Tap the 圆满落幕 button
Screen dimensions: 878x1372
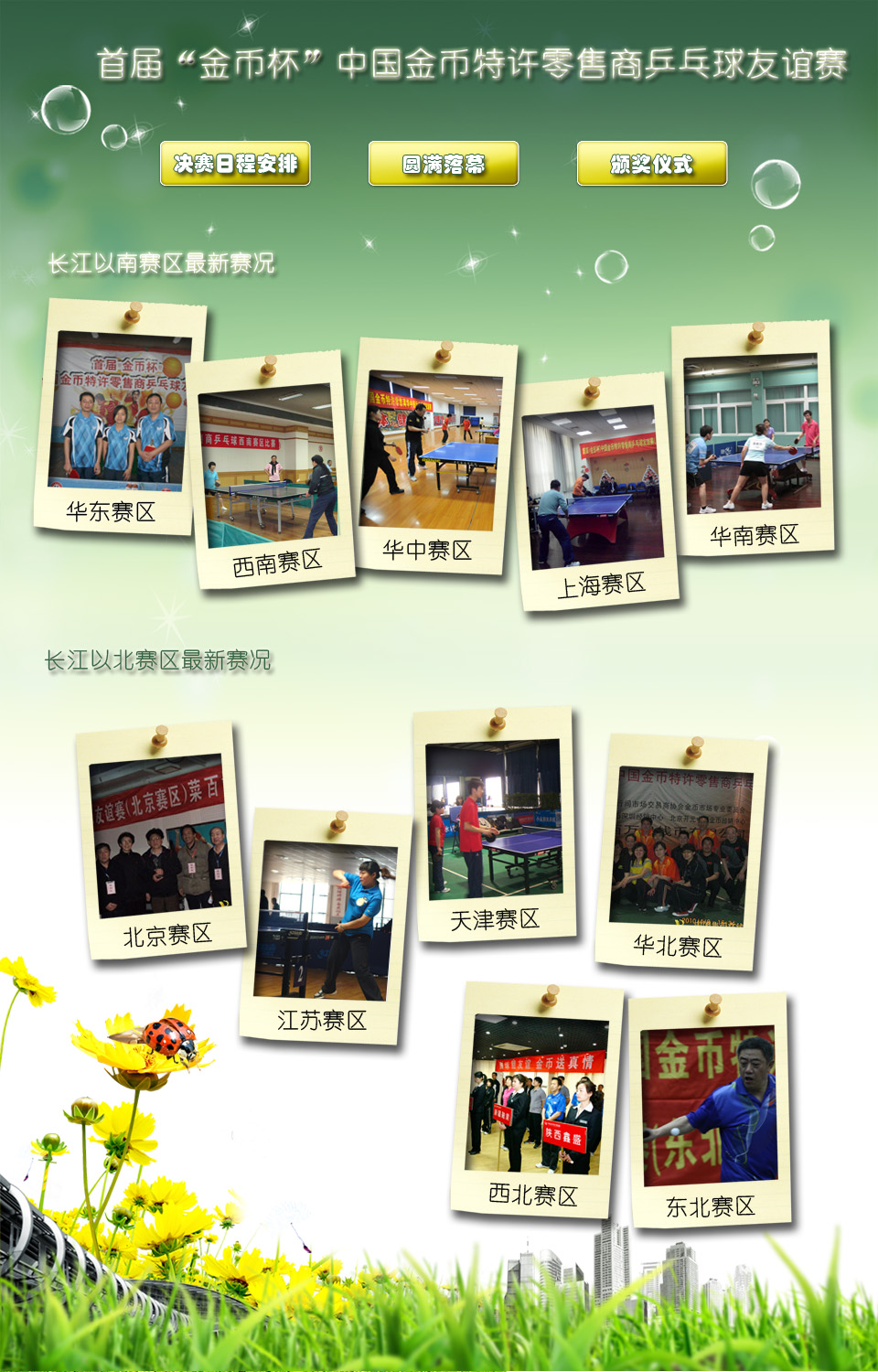tap(444, 164)
